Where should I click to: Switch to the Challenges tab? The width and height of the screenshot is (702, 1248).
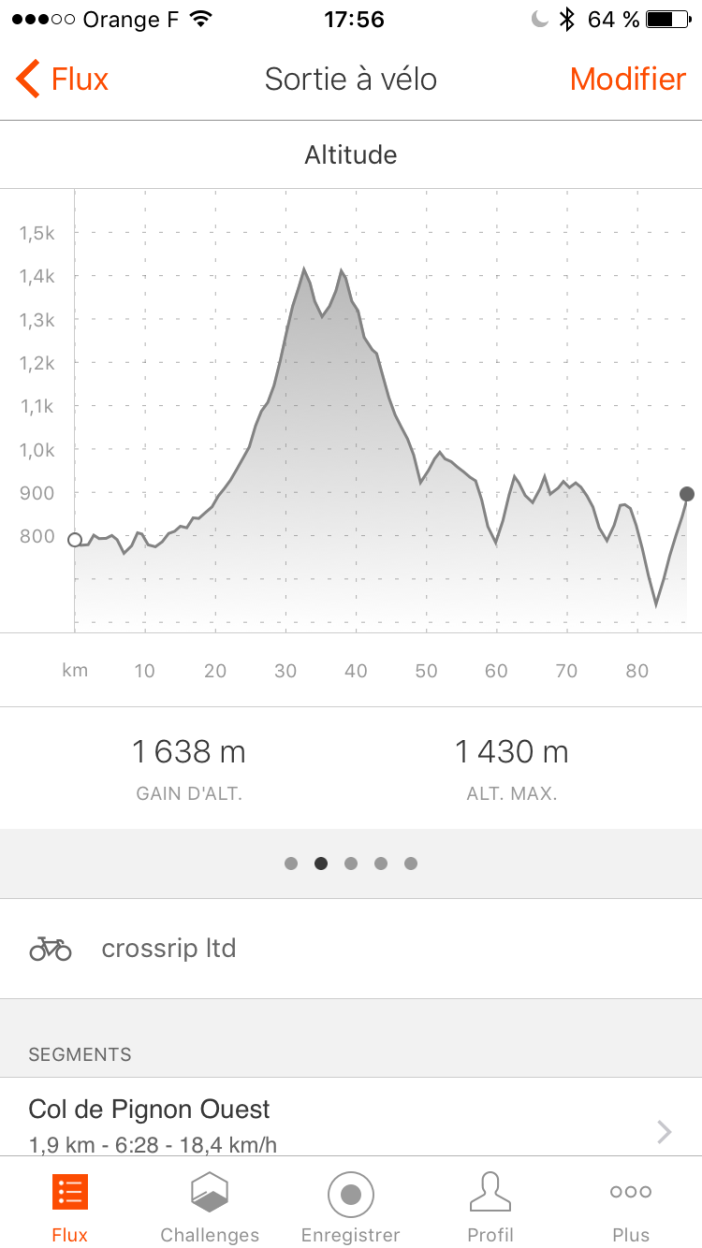point(210,1206)
